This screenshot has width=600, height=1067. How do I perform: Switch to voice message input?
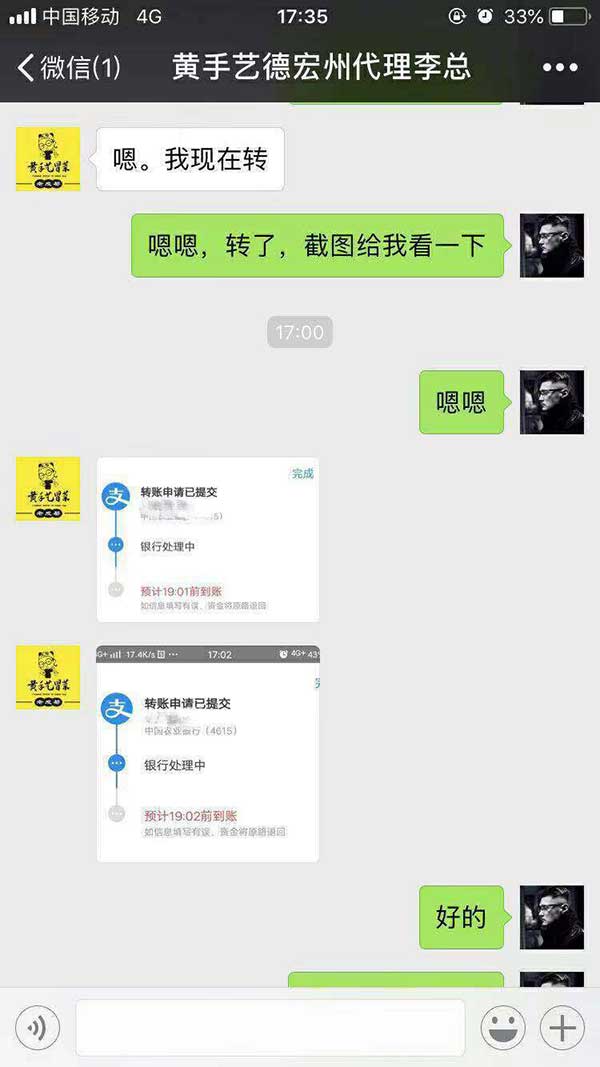pos(38,1027)
